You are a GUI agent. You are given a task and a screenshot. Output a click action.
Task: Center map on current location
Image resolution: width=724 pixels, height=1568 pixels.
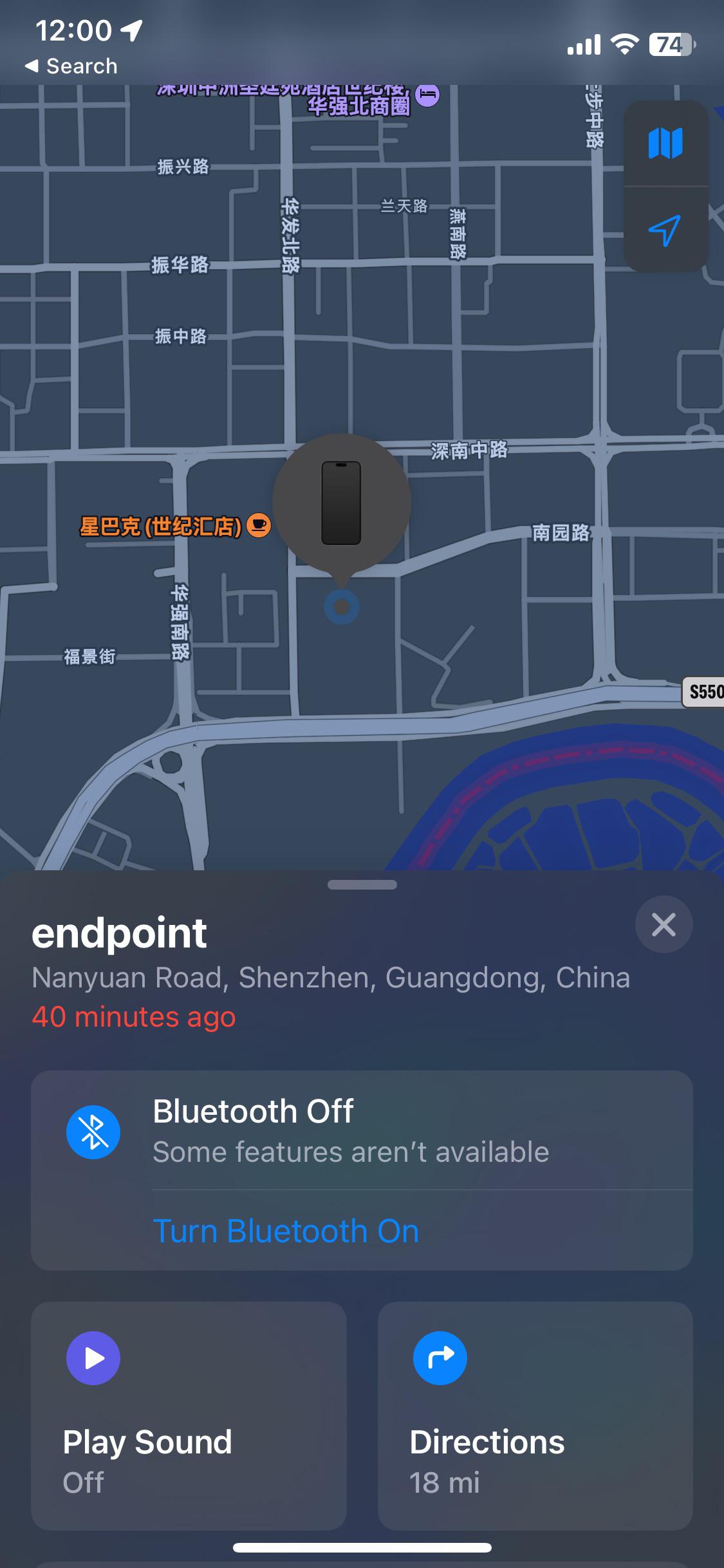click(665, 230)
